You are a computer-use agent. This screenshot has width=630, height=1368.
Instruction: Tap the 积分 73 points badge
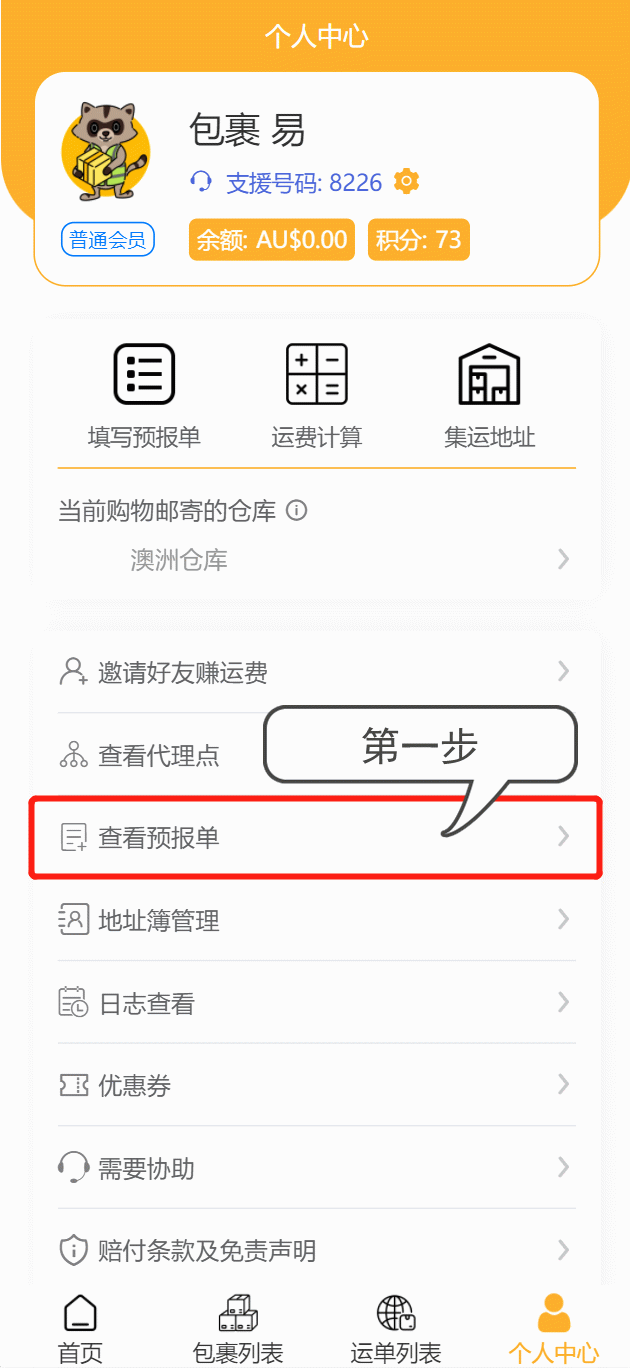point(418,240)
